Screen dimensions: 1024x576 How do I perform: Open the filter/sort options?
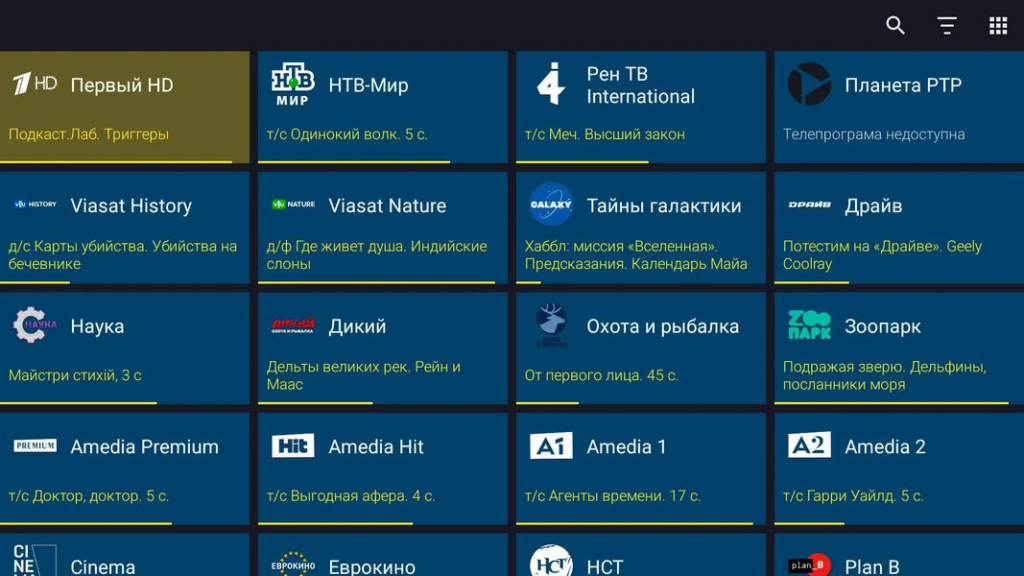tap(947, 26)
